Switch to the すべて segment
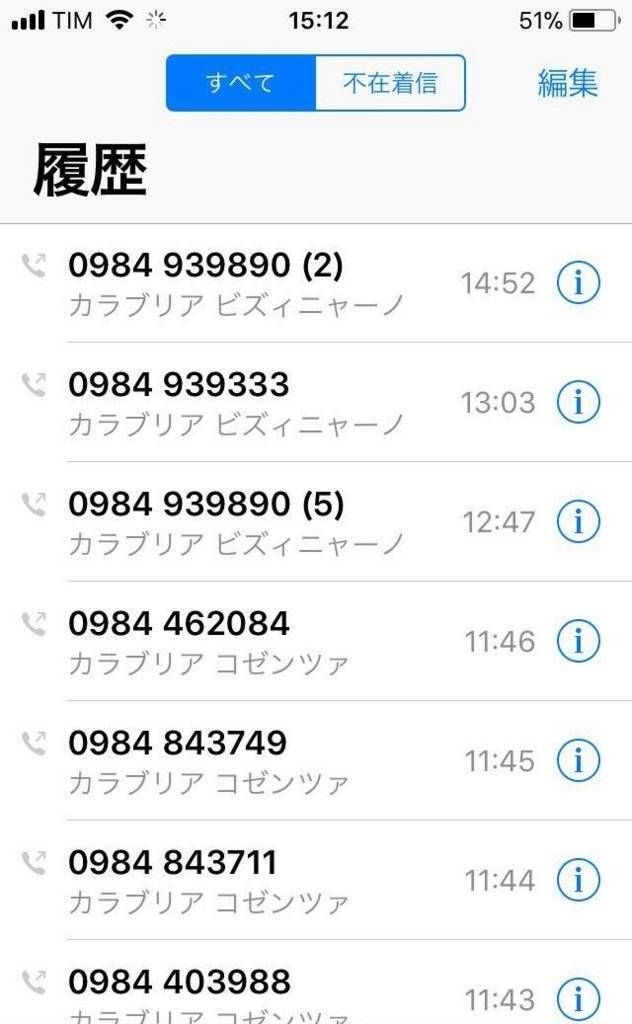The height and width of the screenshot is (1024, 632). (241, 83)
